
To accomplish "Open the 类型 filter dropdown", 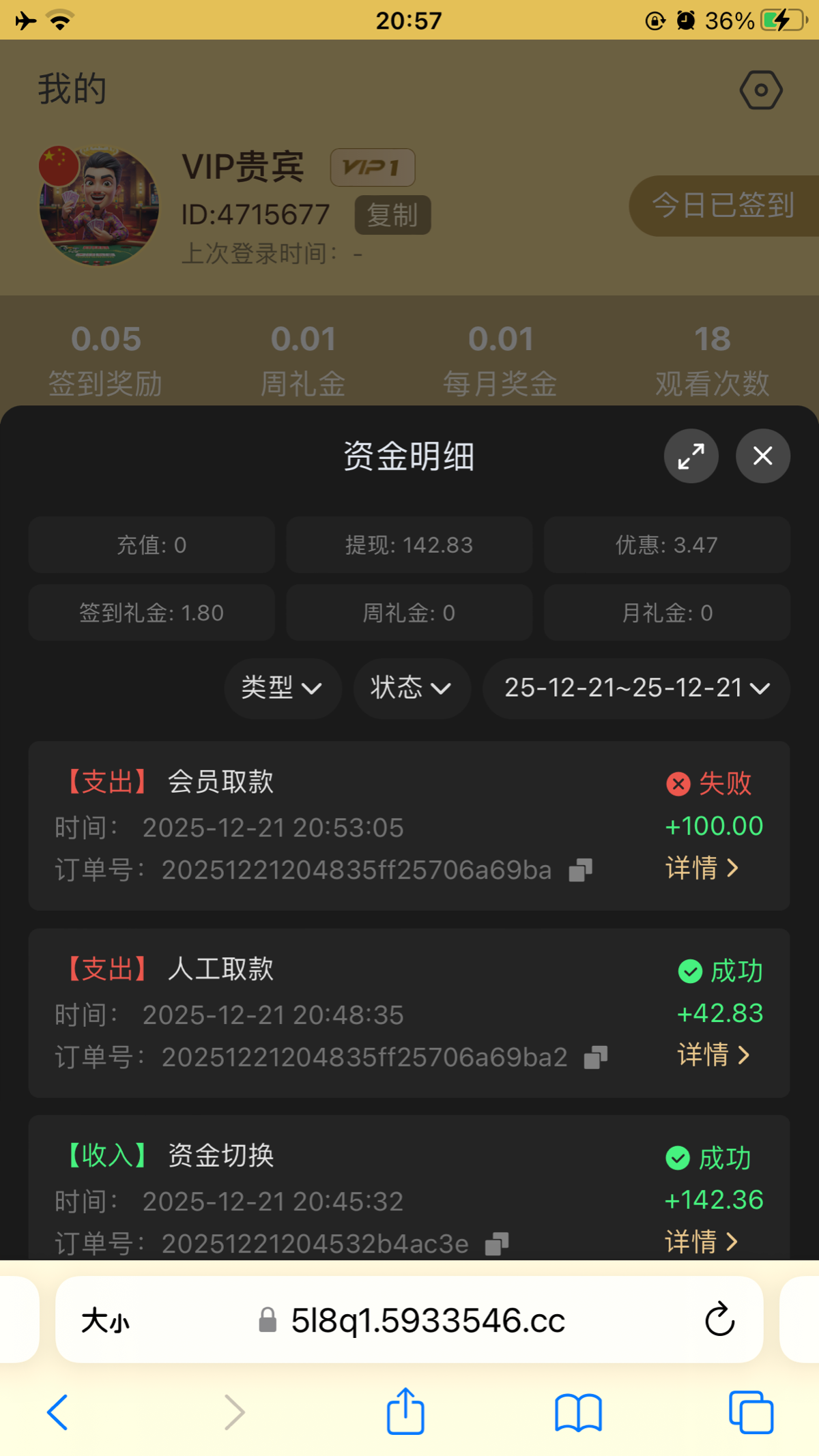I will point(282,688).
